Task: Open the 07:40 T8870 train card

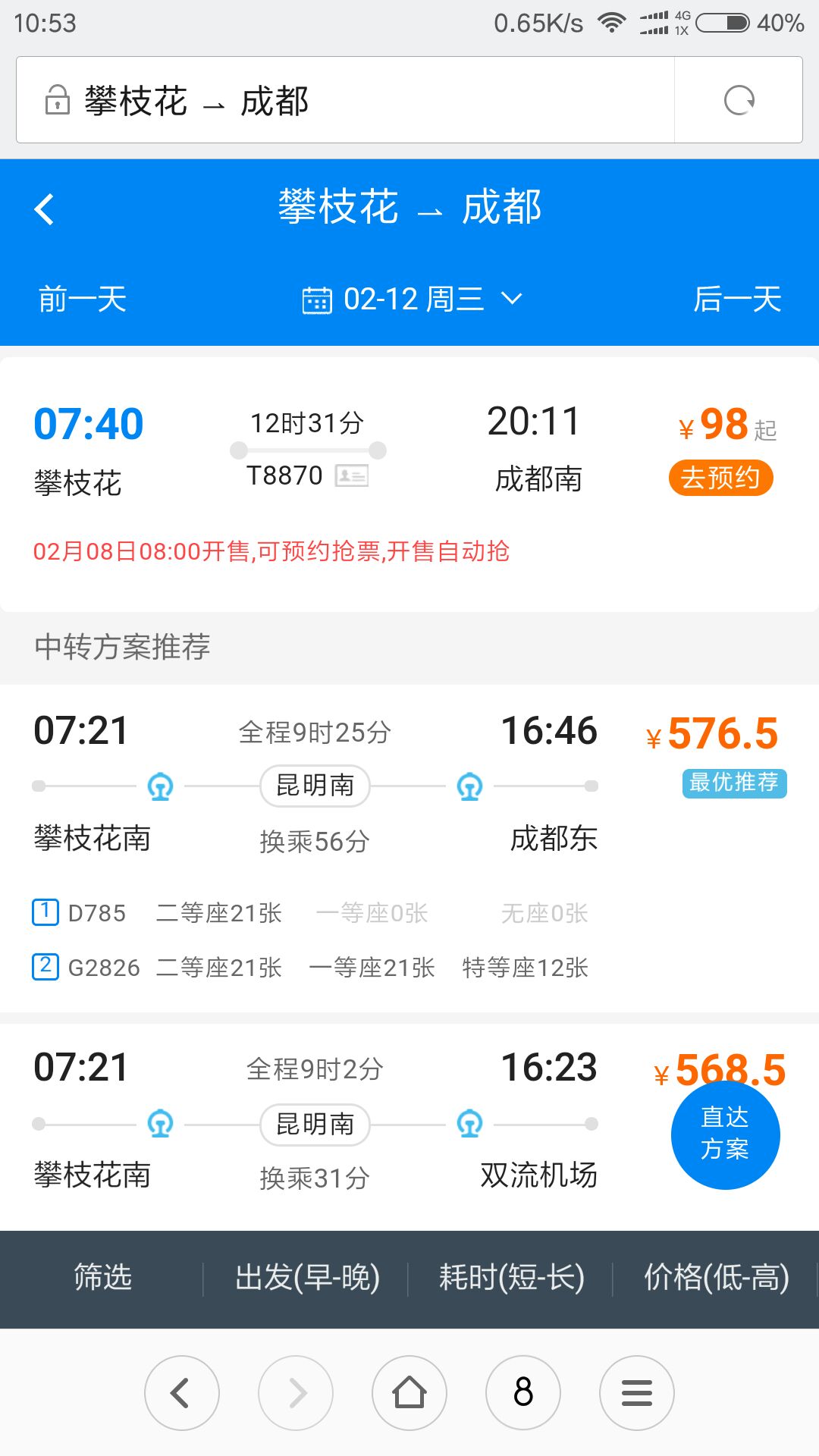Action: pos(409,479)
